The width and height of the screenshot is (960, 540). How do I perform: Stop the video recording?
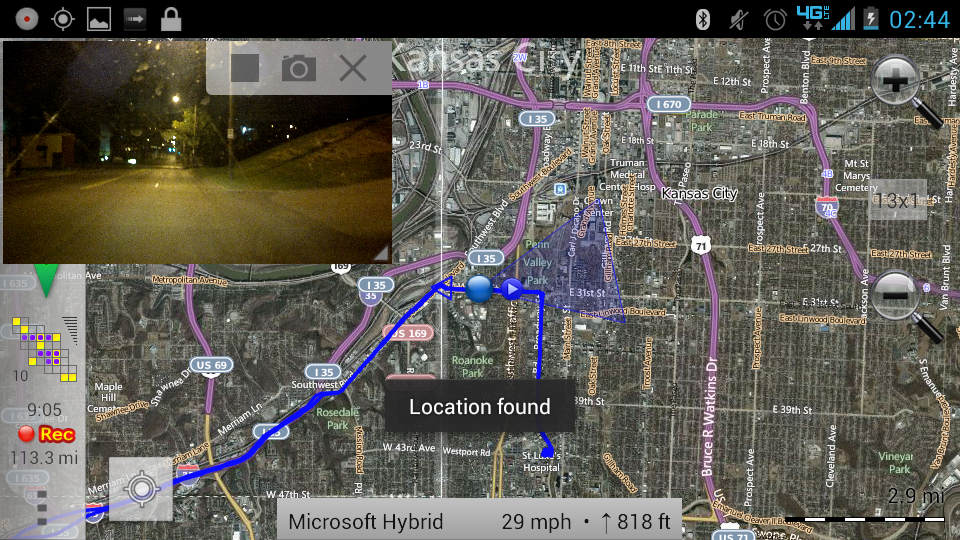(245, 68)
